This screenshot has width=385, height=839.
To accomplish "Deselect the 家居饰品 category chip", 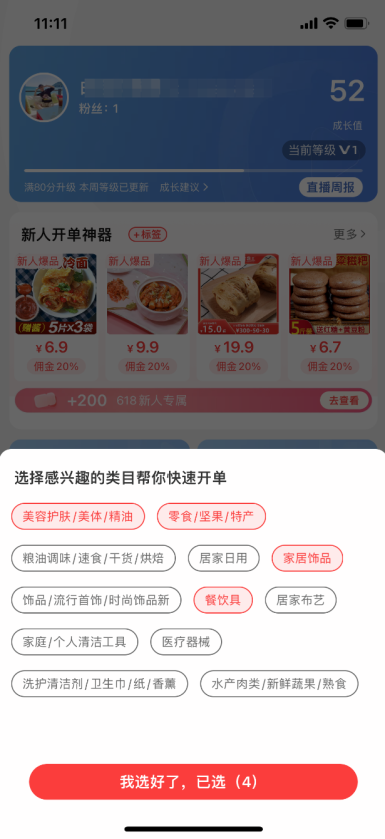I will click(x=307, y=558).
